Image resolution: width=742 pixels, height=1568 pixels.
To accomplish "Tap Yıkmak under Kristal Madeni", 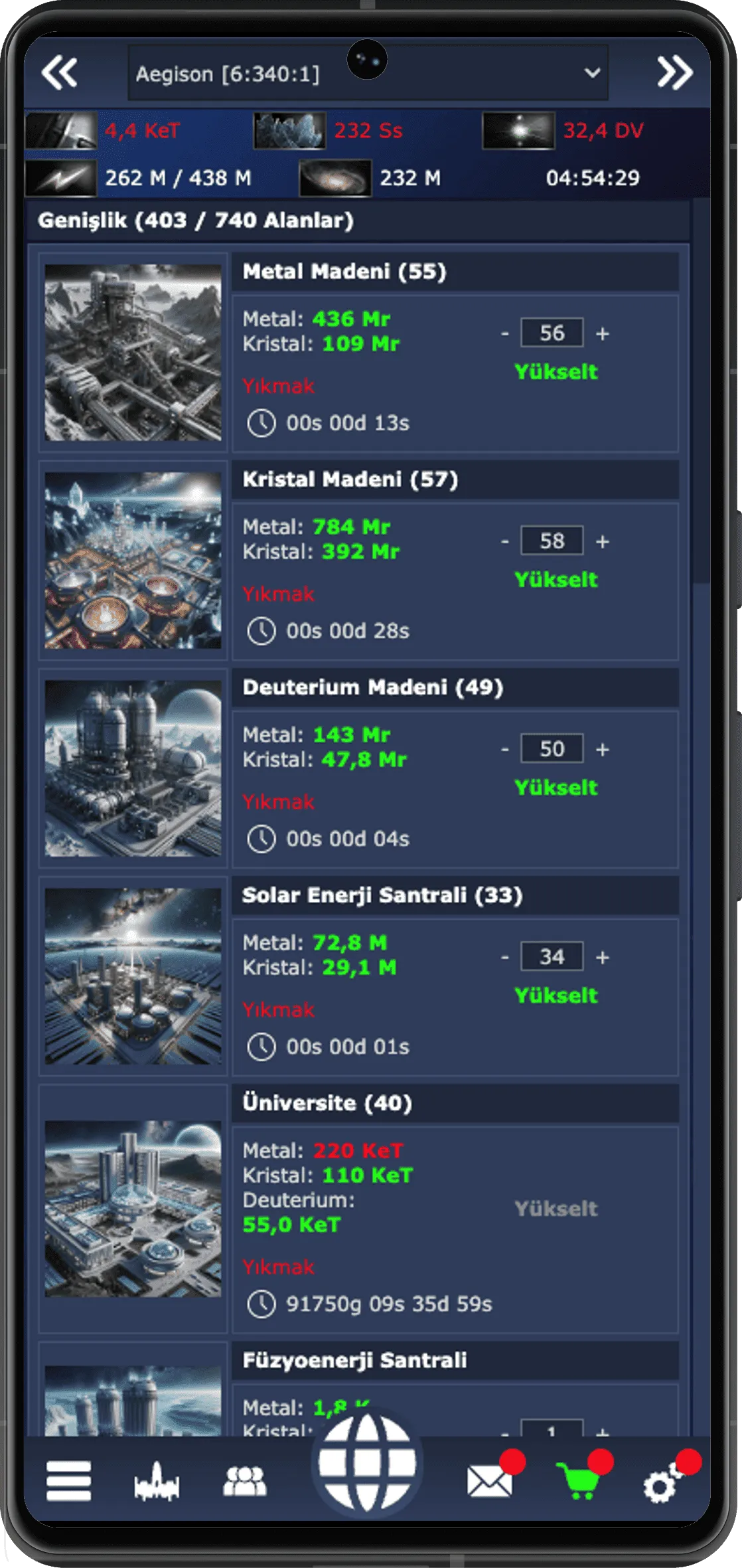I will [x=278, y=594].
